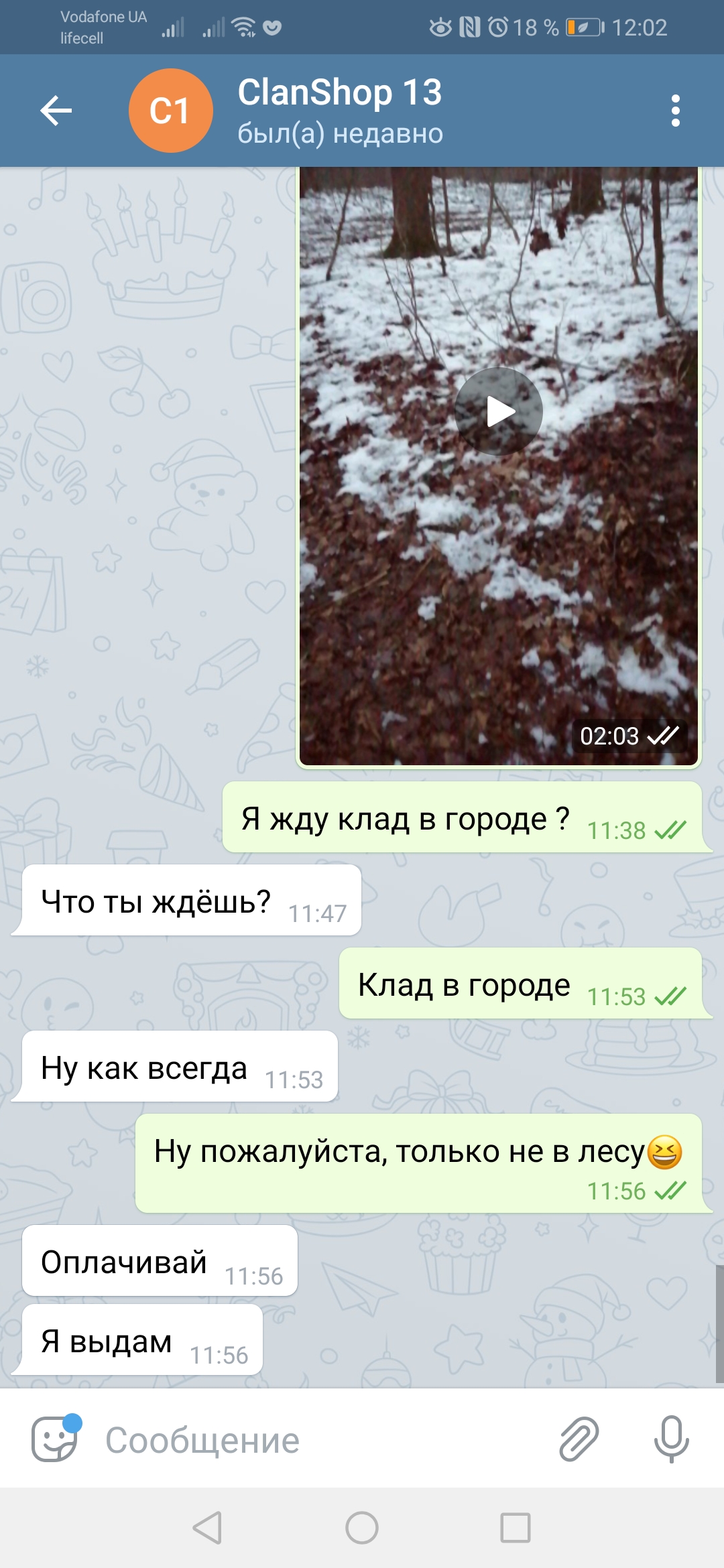Tap the system home button
The width and height of the screenshot is (724, 1568).
coord(362,1528)
